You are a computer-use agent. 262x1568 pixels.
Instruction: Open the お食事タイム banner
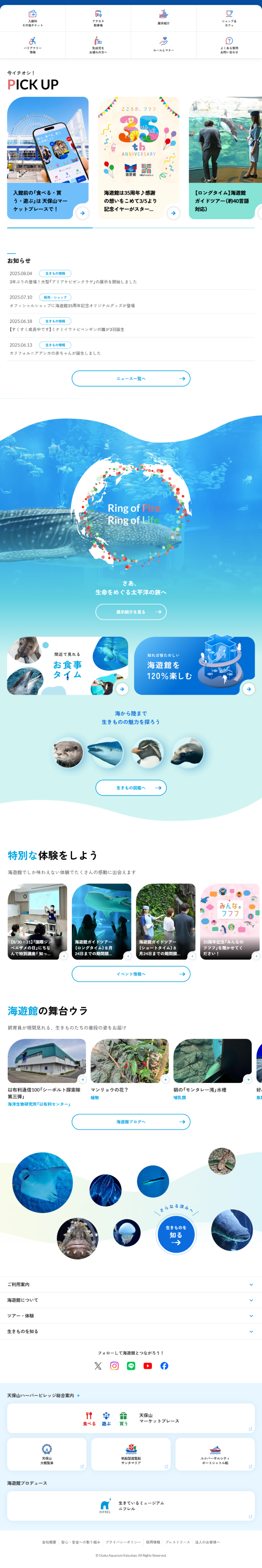[67, 666]
